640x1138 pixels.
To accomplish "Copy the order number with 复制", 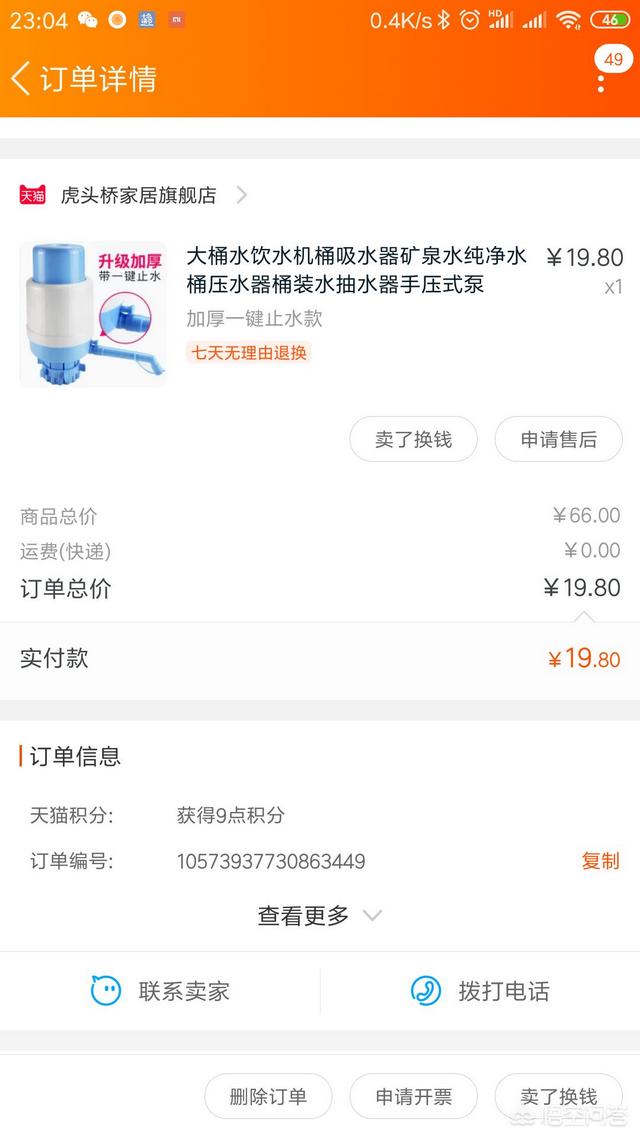I will pos(600,861).
